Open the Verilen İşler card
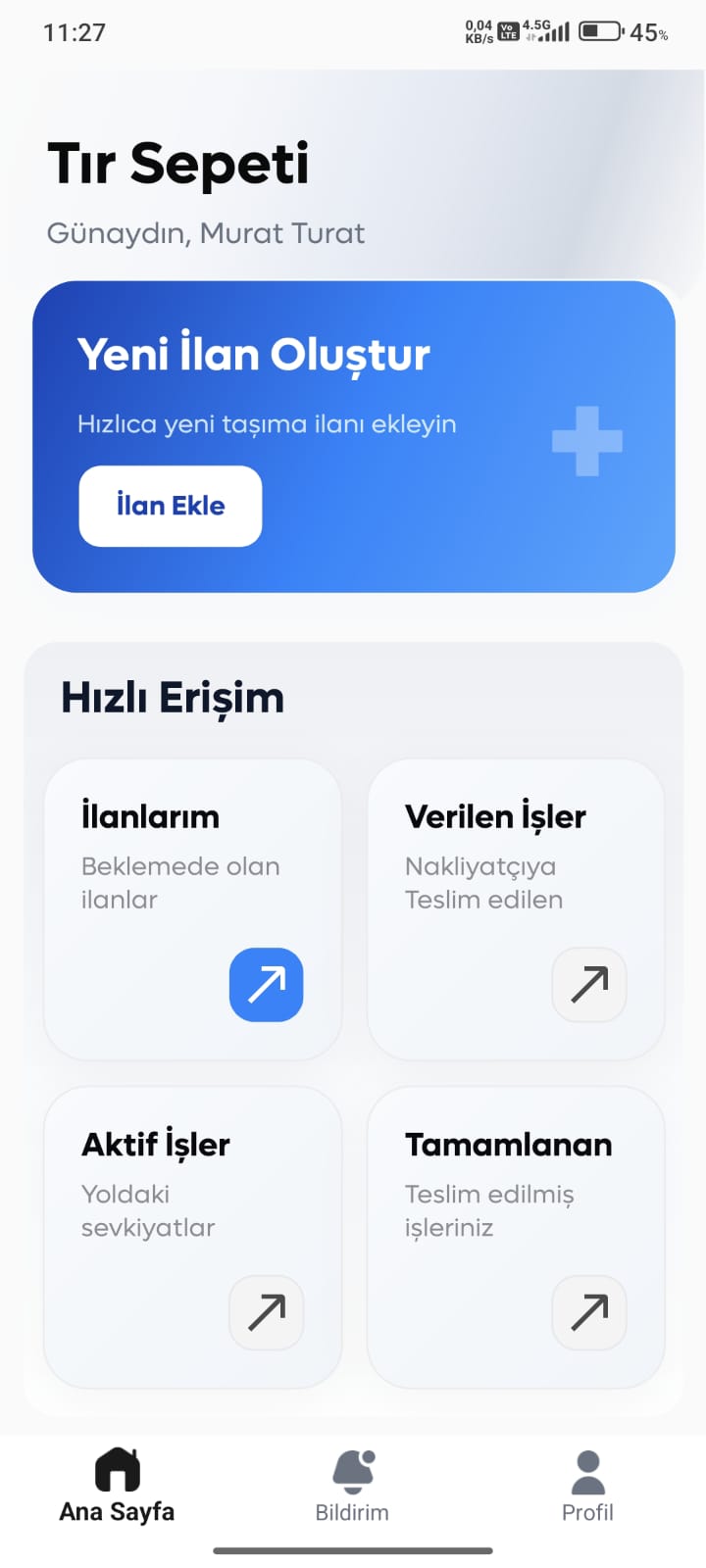706x1568 pixels. (x=516, y=909)
